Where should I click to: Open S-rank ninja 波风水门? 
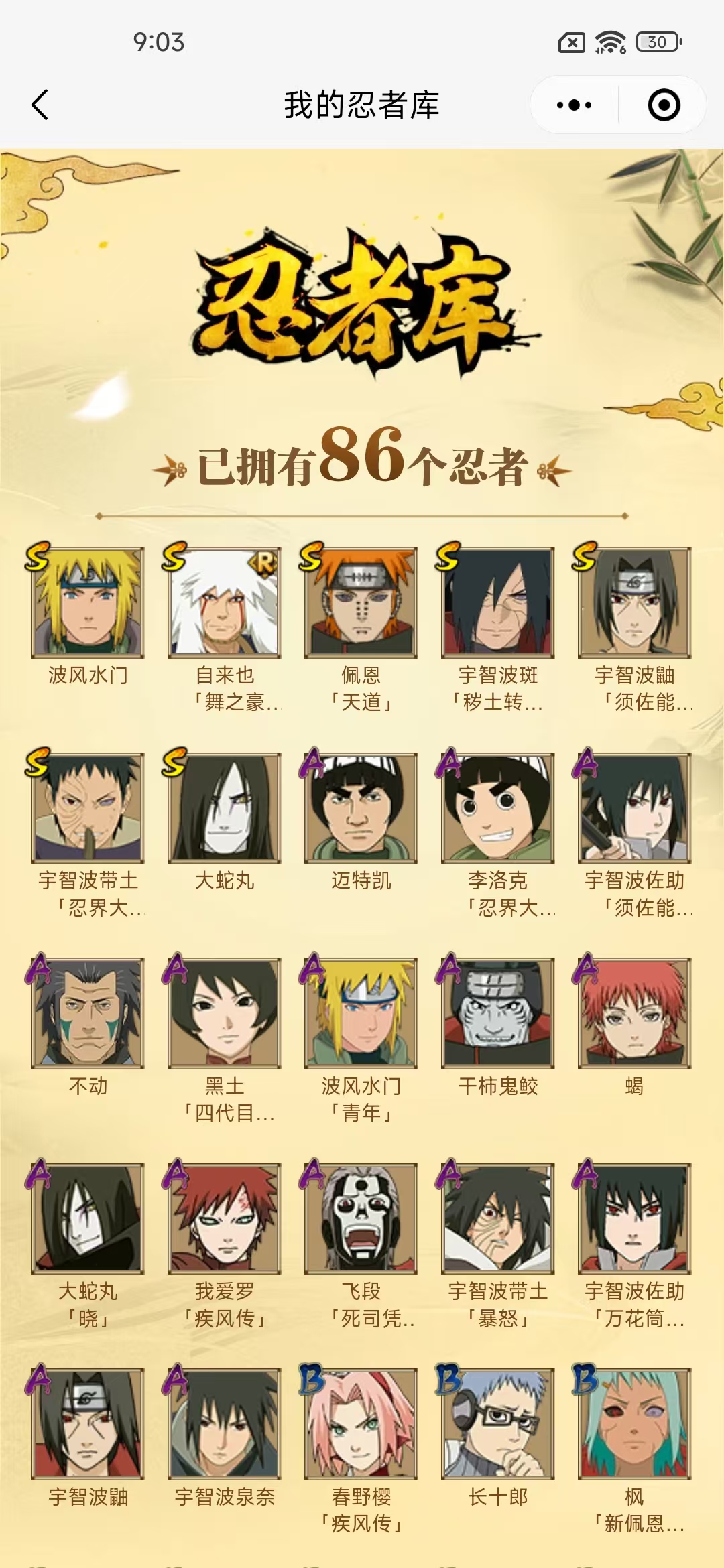(x=88, y=603)
